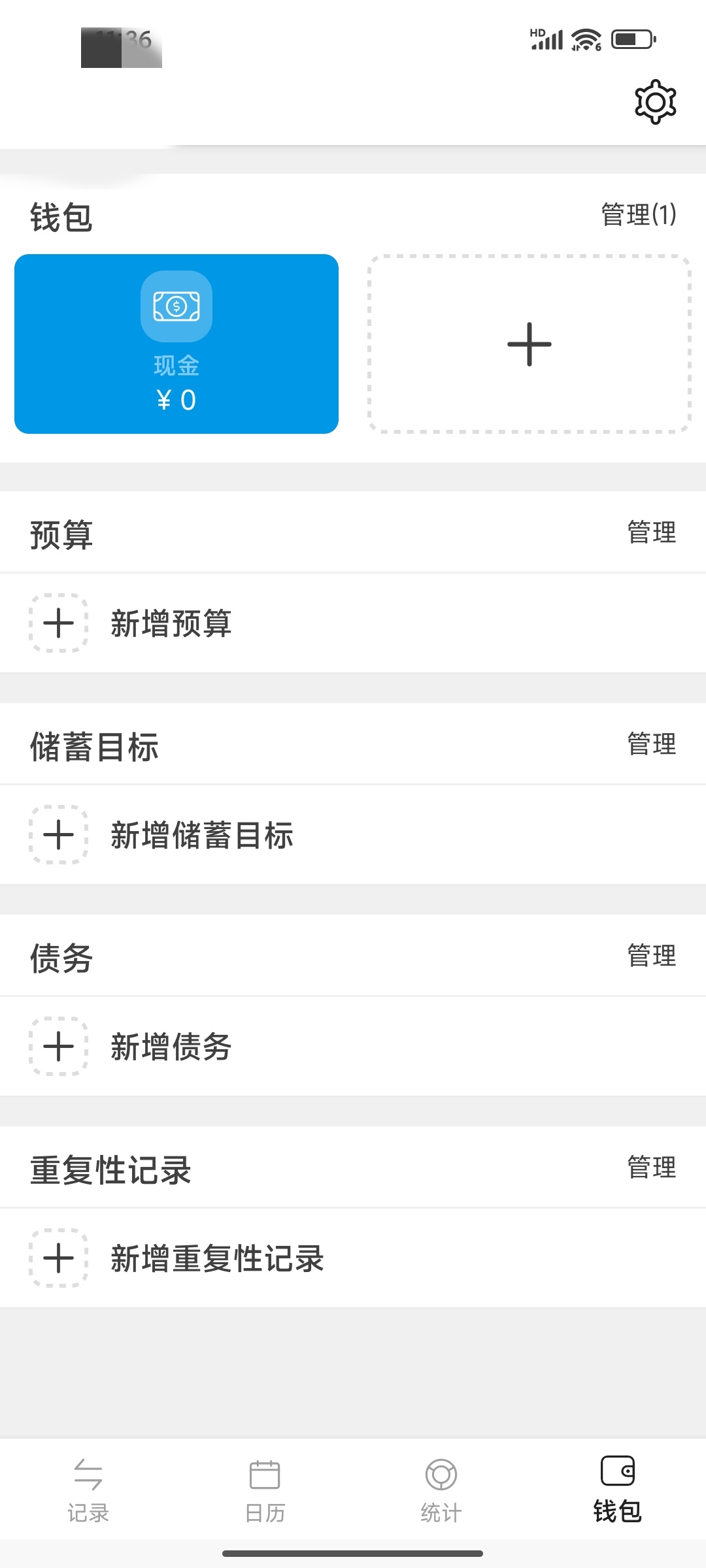Select the 现金 cash wallet card
The width and height of the screenshot is (706, 1568).
tap(176, 343)
